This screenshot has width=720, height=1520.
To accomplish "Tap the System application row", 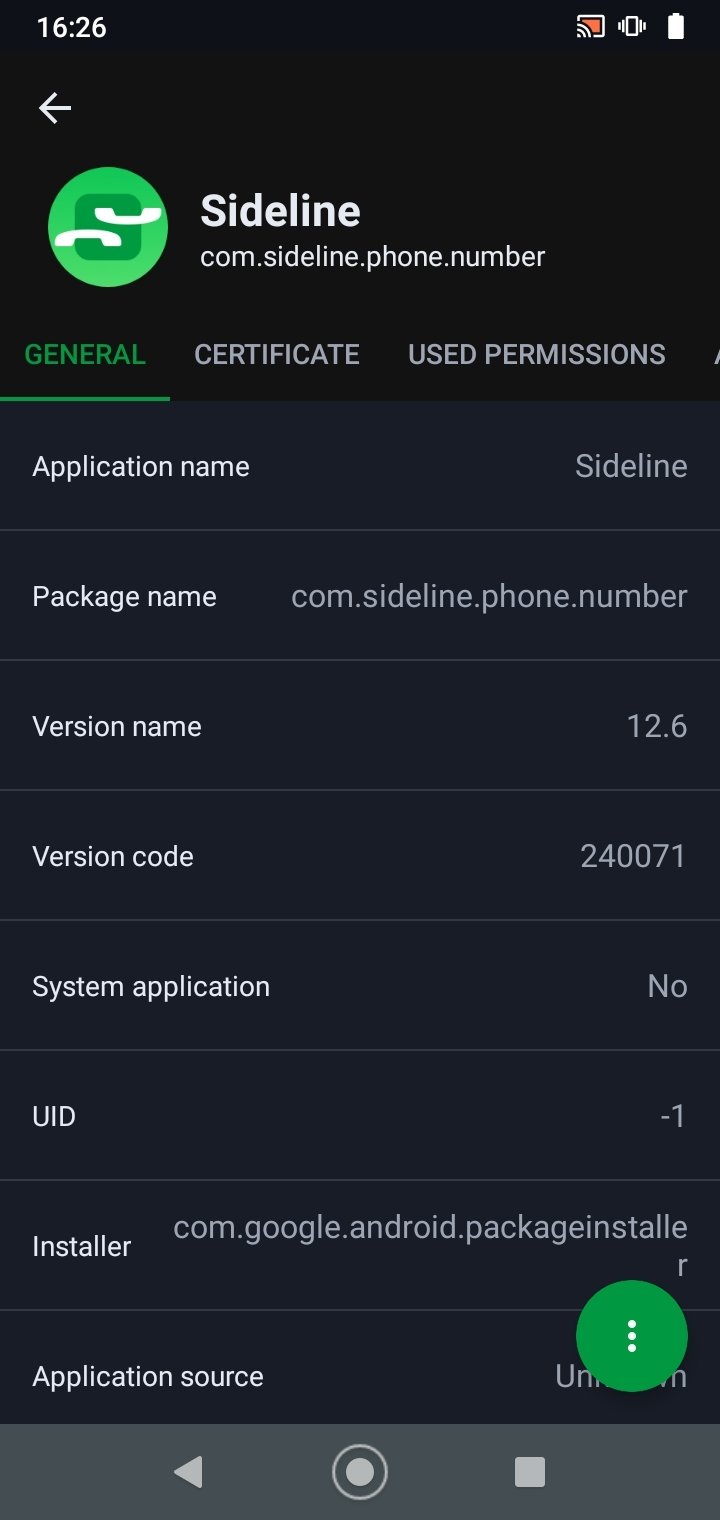I will 360,986.
